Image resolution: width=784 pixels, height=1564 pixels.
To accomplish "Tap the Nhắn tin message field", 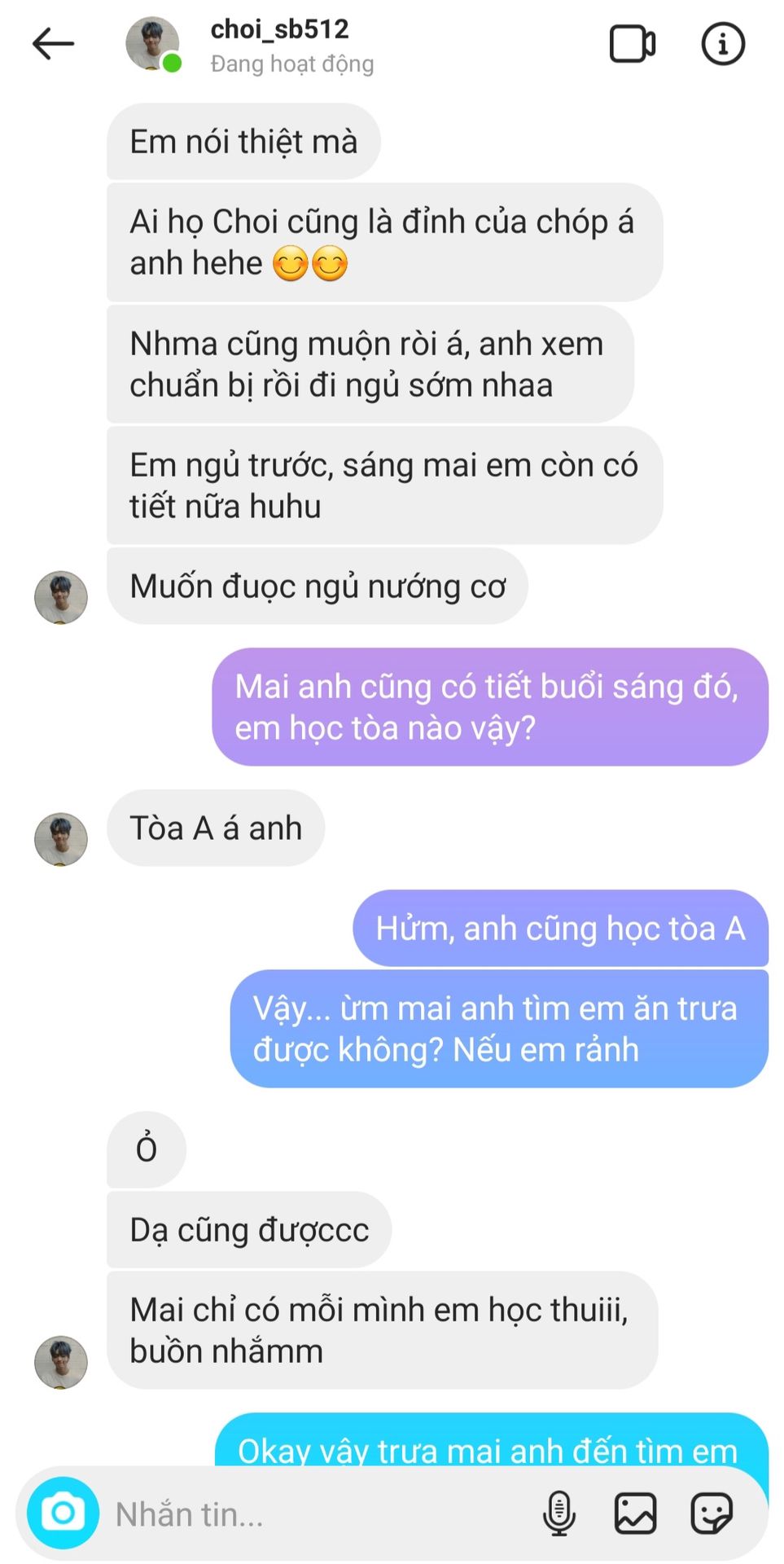I will (318, 1514).
